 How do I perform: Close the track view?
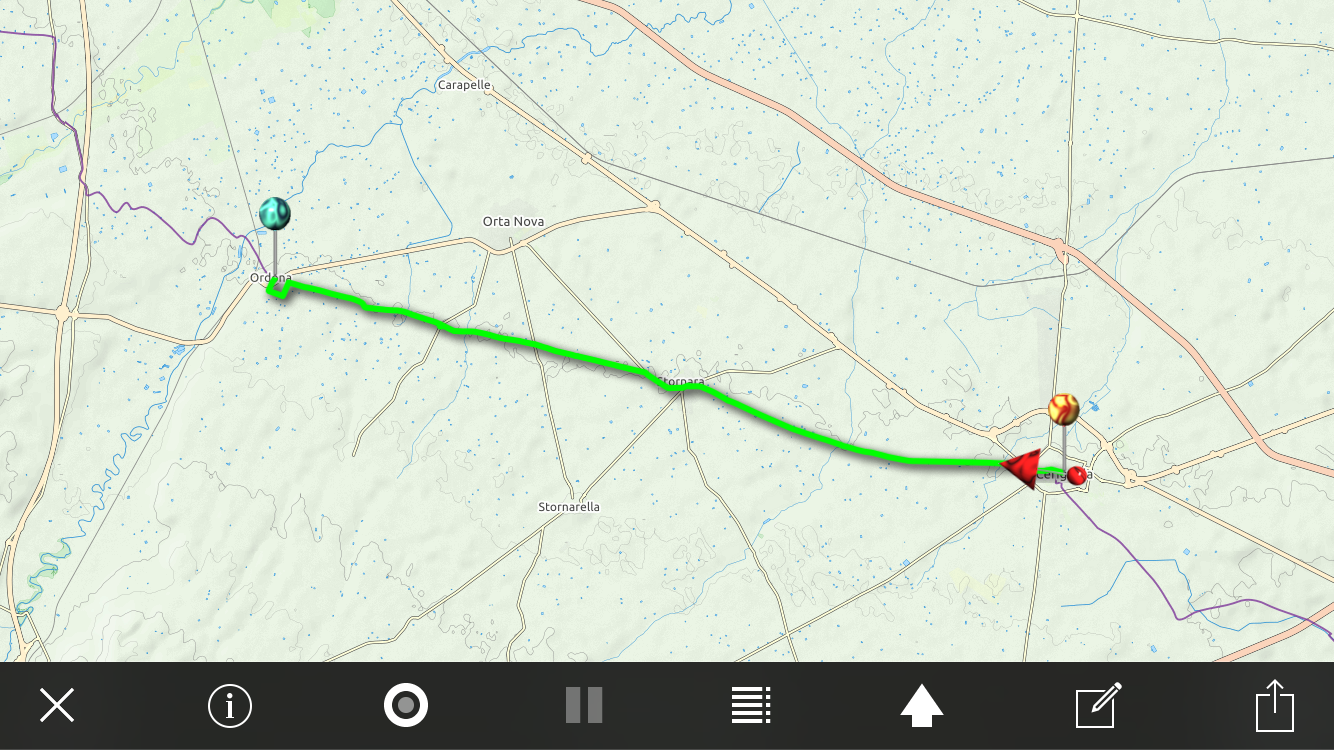(x=57, y=706)
